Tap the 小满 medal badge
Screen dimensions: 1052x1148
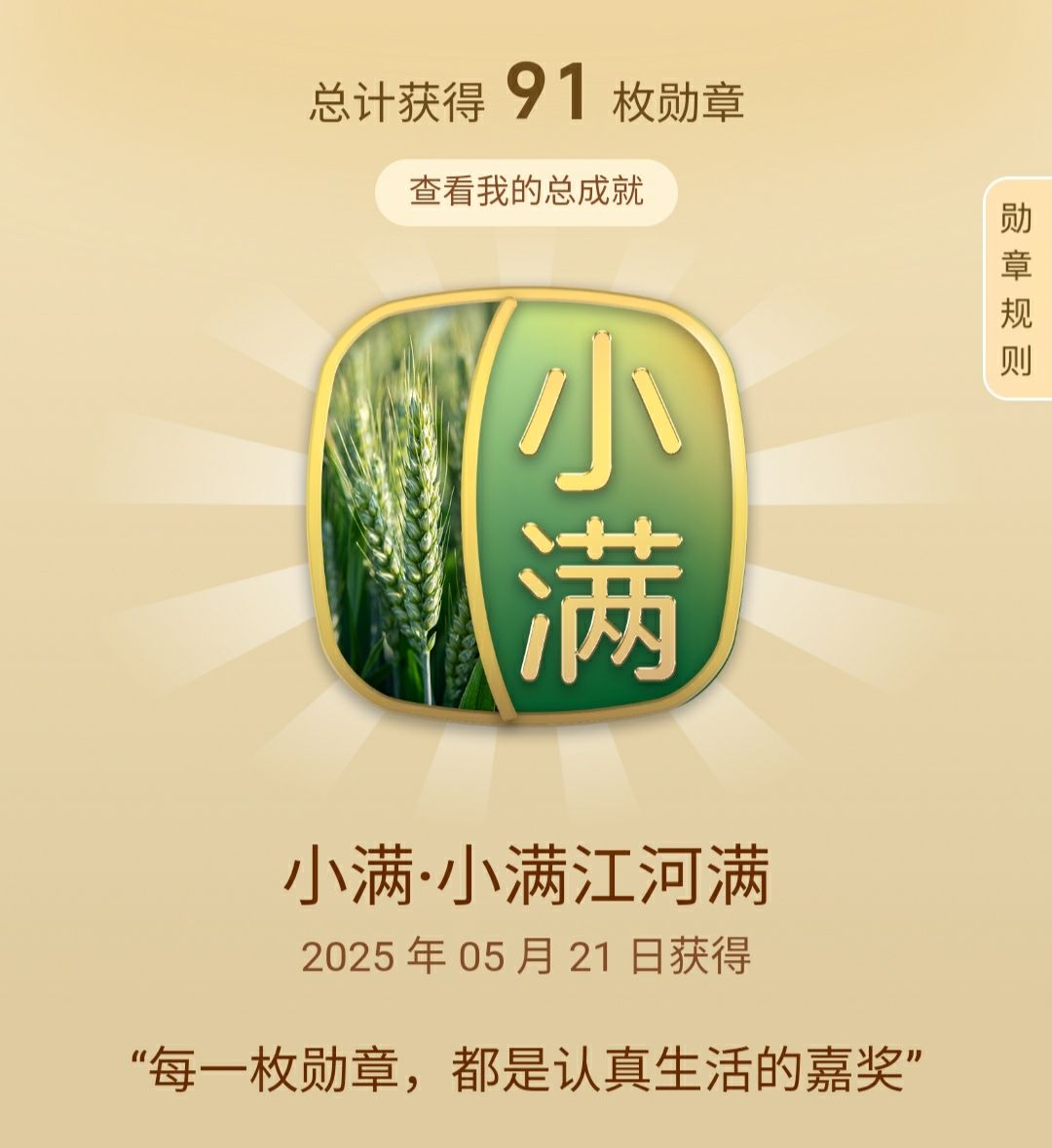coord(526,506)
